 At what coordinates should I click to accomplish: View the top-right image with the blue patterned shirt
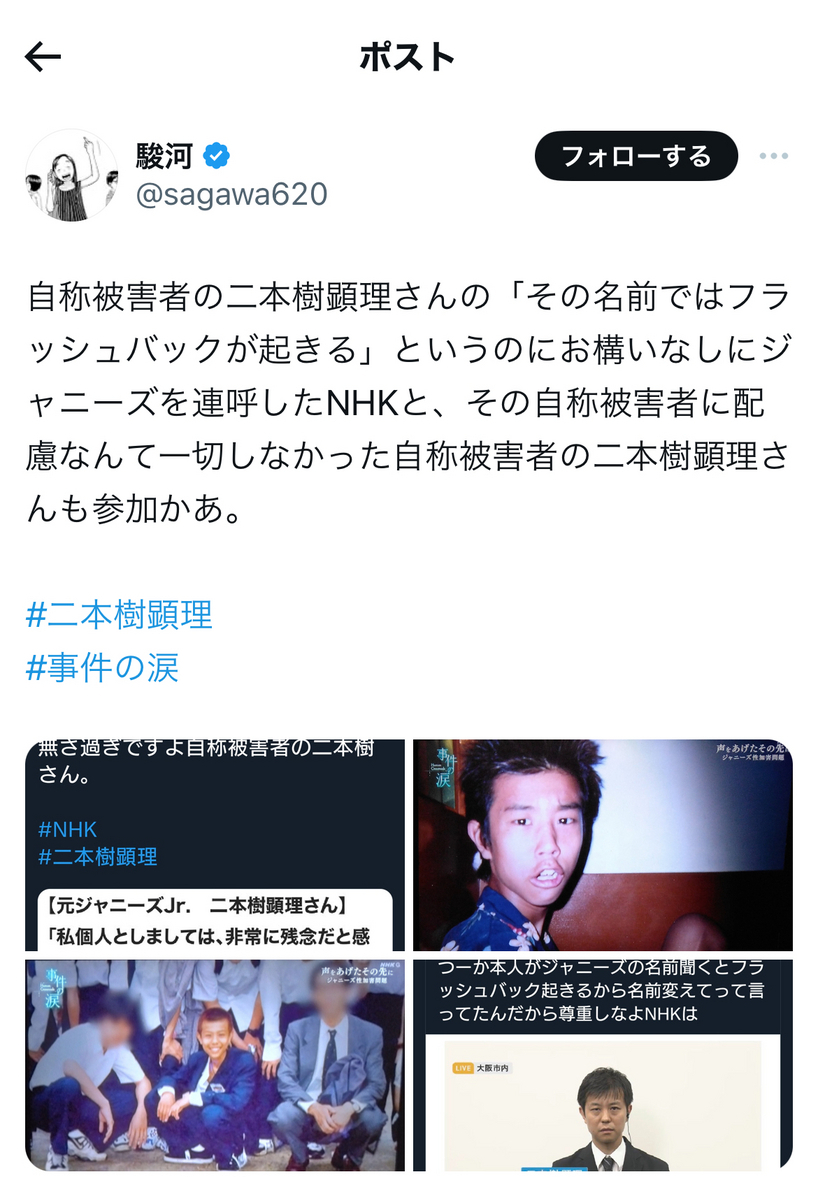pyautogui.click(x=603, y=845)
